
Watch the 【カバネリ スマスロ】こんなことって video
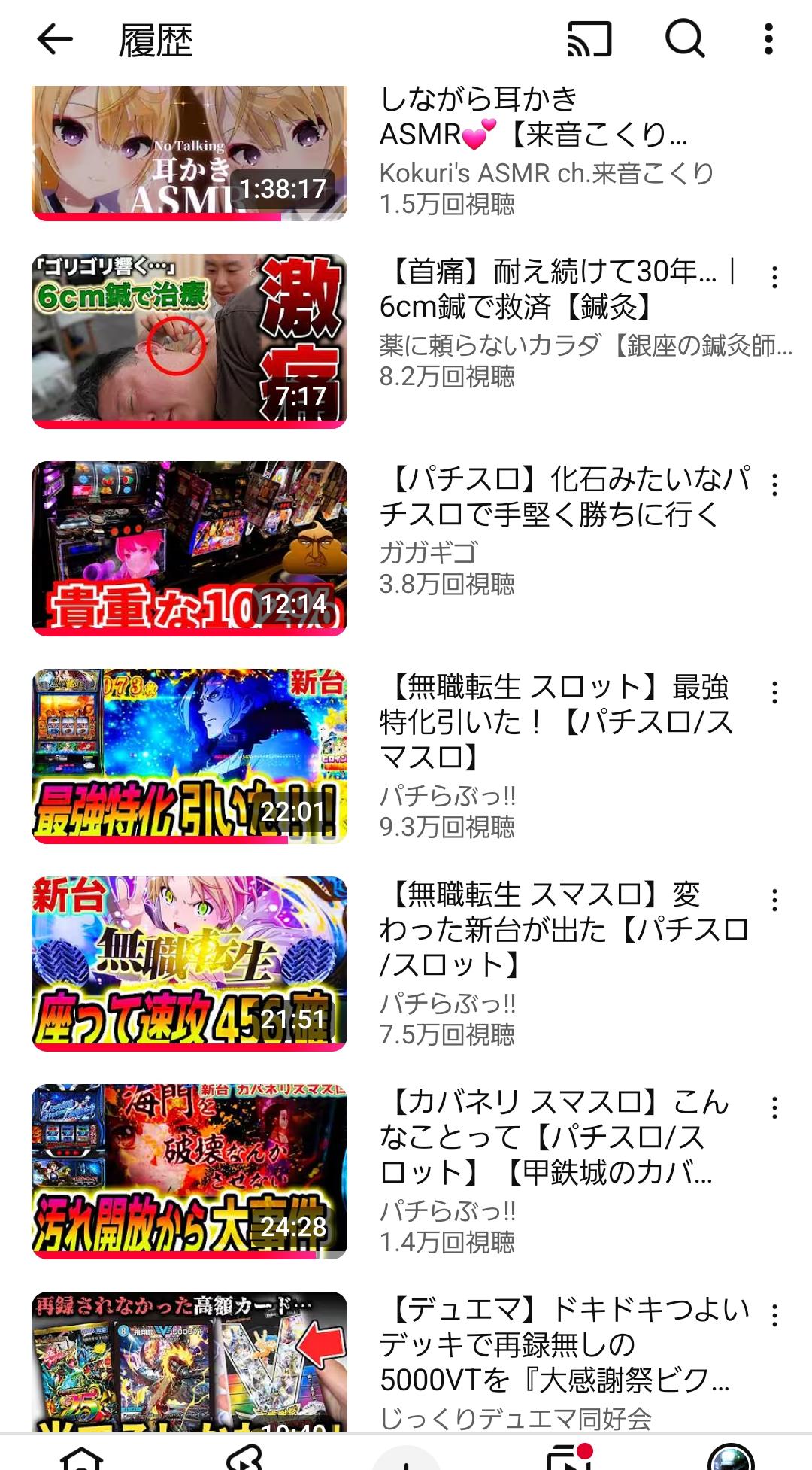pyautogui.click(x=189, y=1171)
